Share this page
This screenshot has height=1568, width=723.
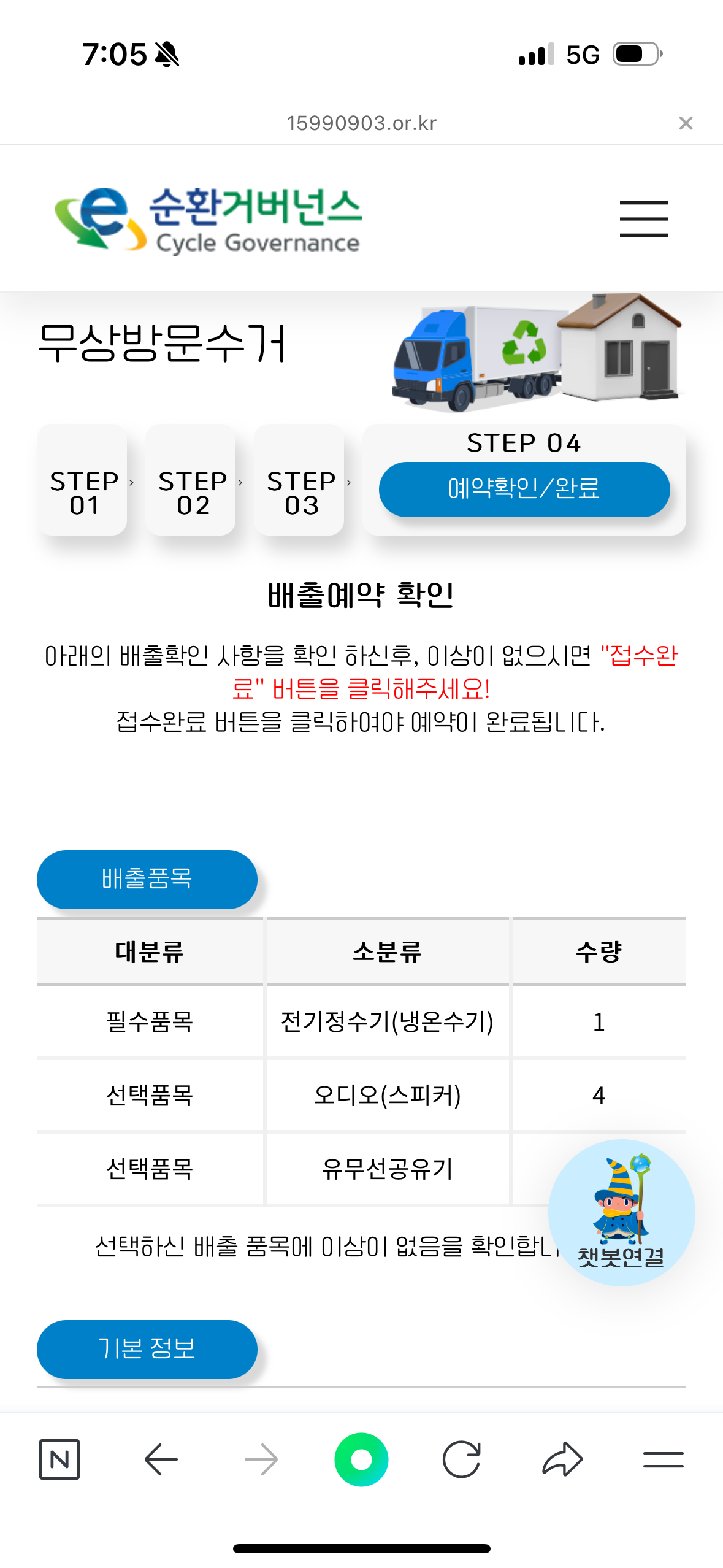coord(562,1459)
